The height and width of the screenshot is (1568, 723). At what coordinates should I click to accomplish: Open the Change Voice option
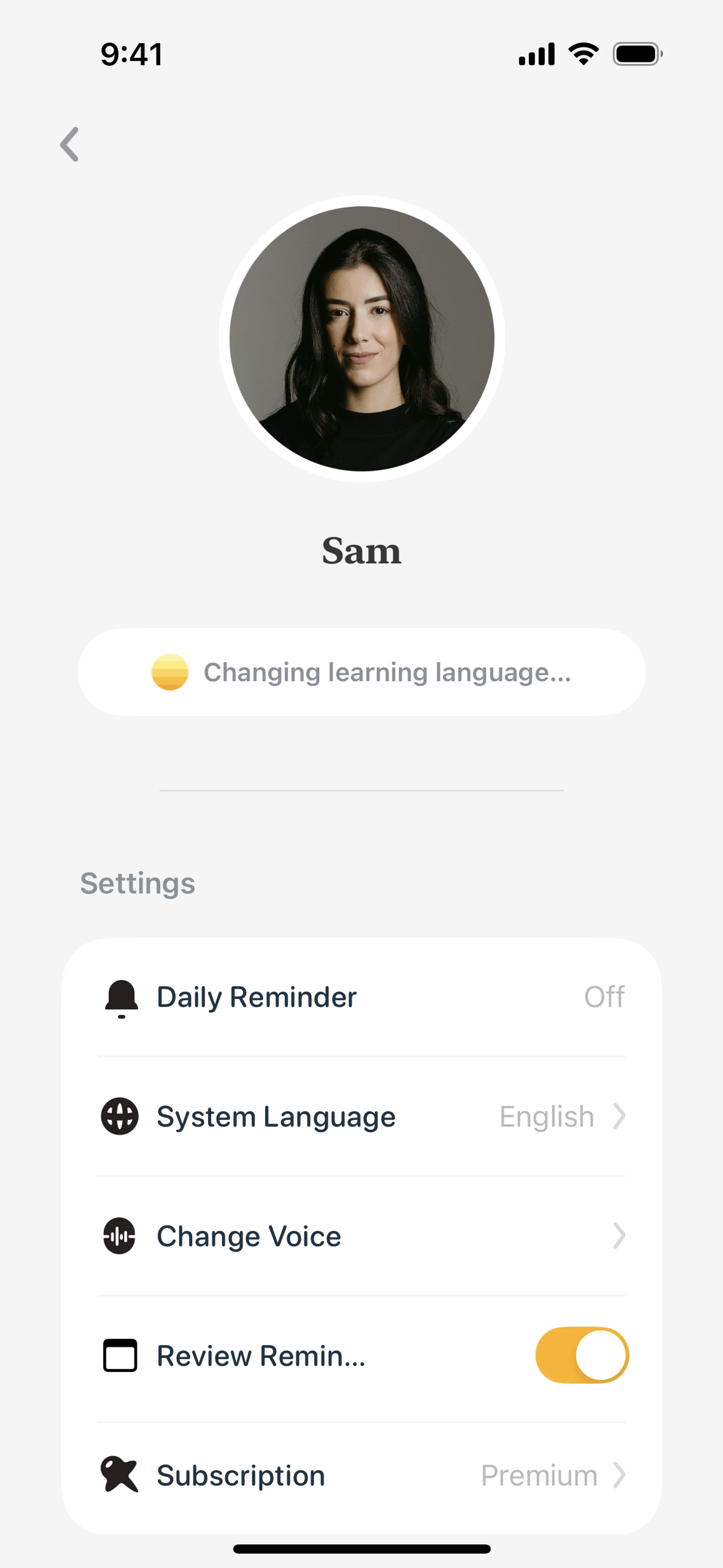(361, 1236)
